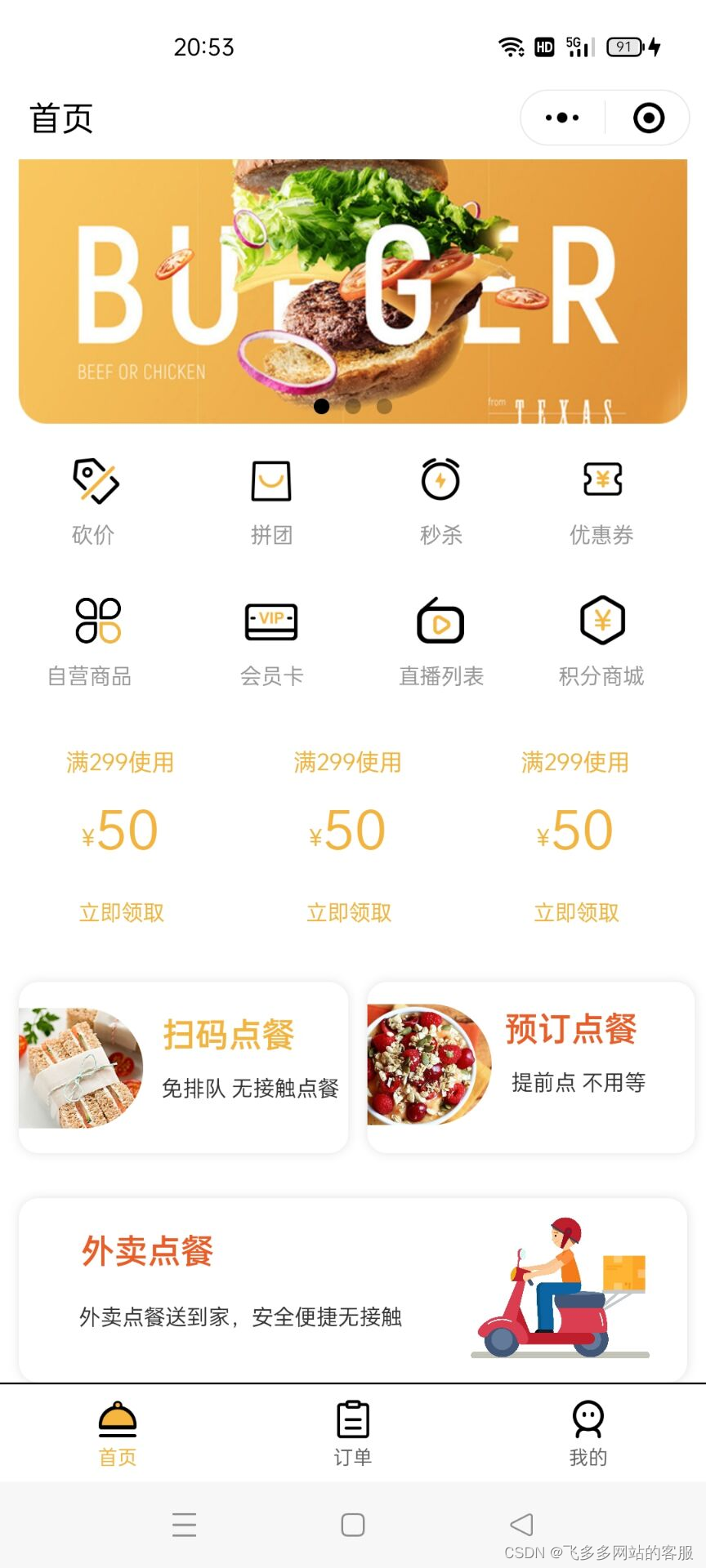Open the 直播列表 live stream list
Screen dimensions: 706x1568
tap(440, 642)
